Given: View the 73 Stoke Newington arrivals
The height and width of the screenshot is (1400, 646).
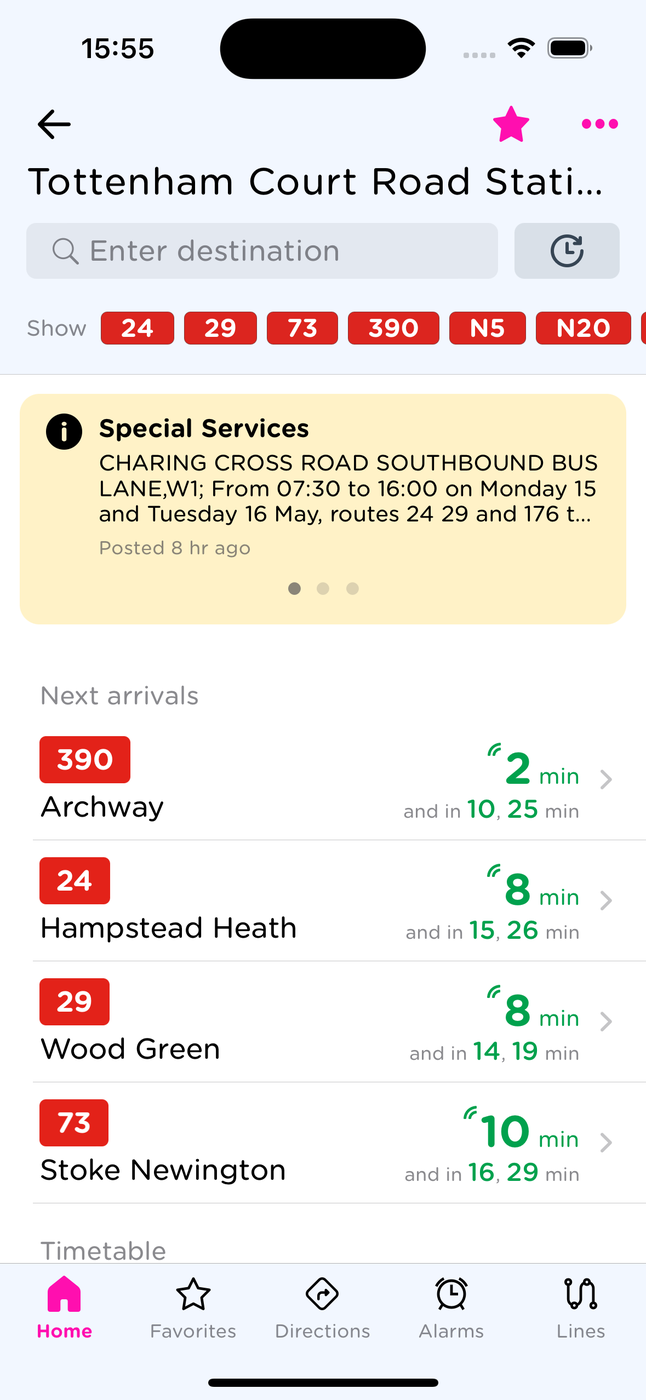Looking at the screenshot, I should click(323, 1143).
